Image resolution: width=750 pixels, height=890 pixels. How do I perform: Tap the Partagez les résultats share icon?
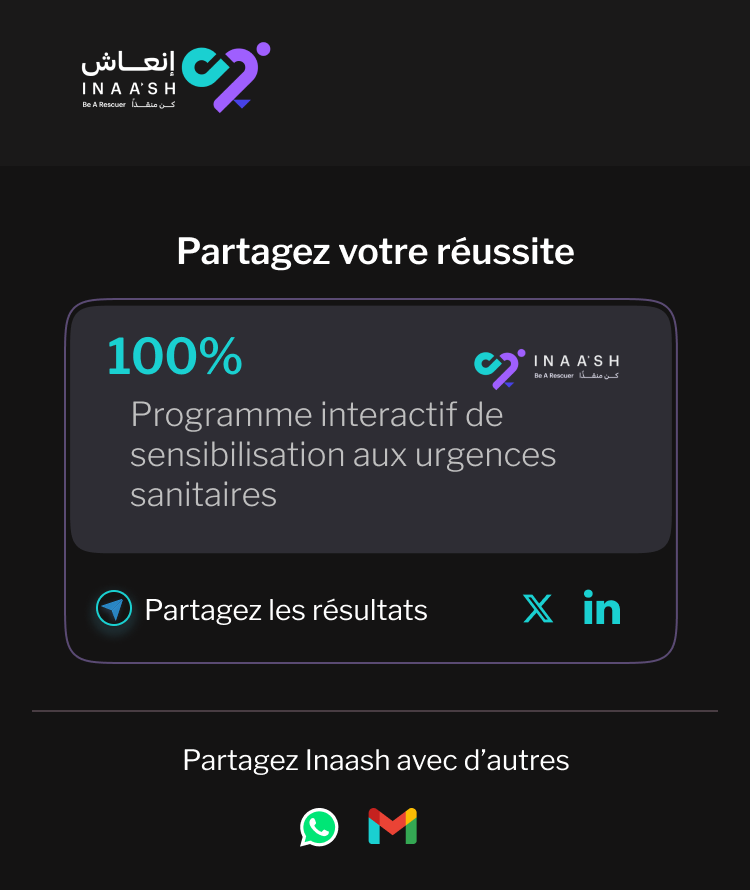114,609
